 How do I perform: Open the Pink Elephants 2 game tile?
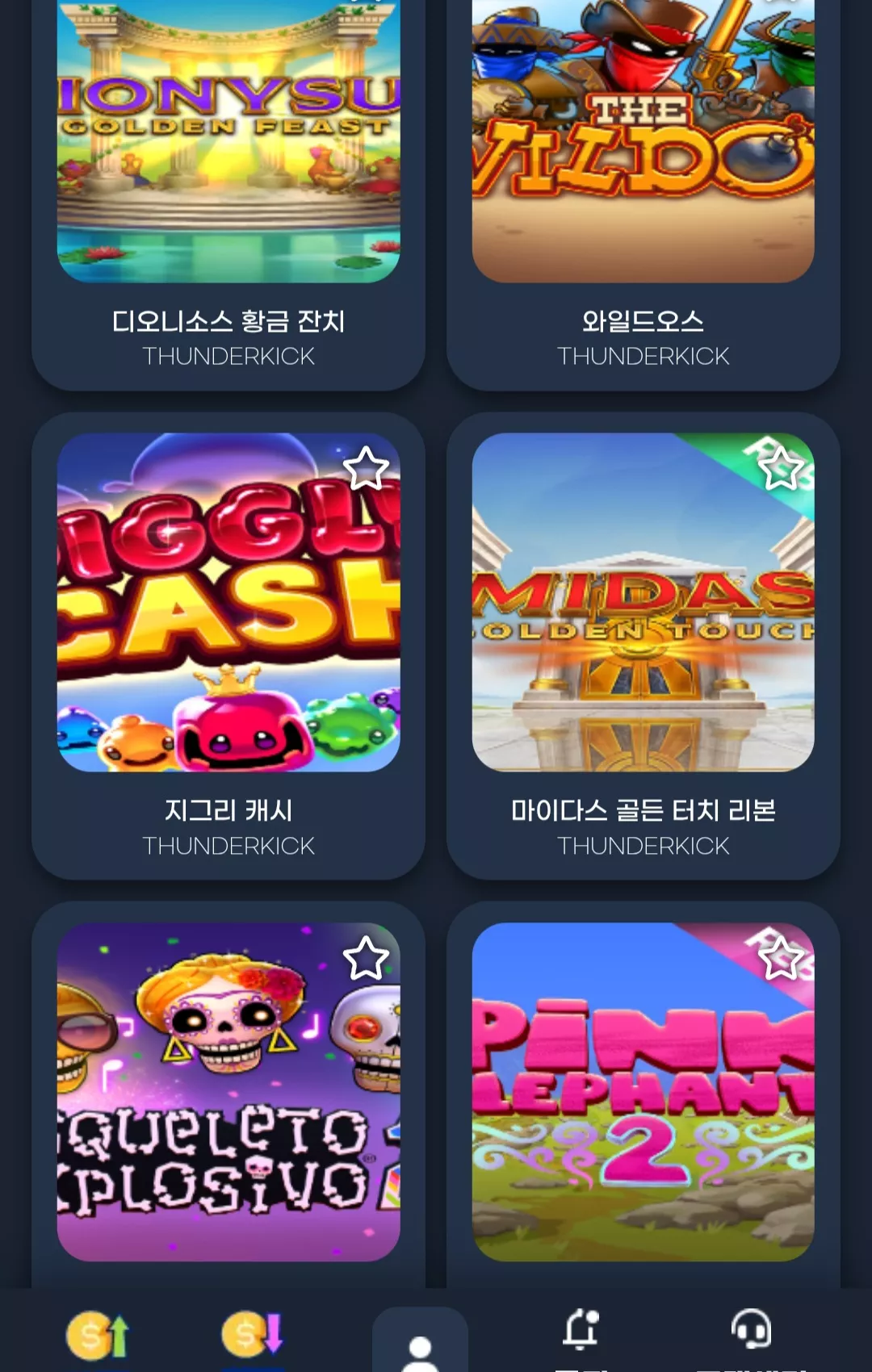(x=643, y=1094)
